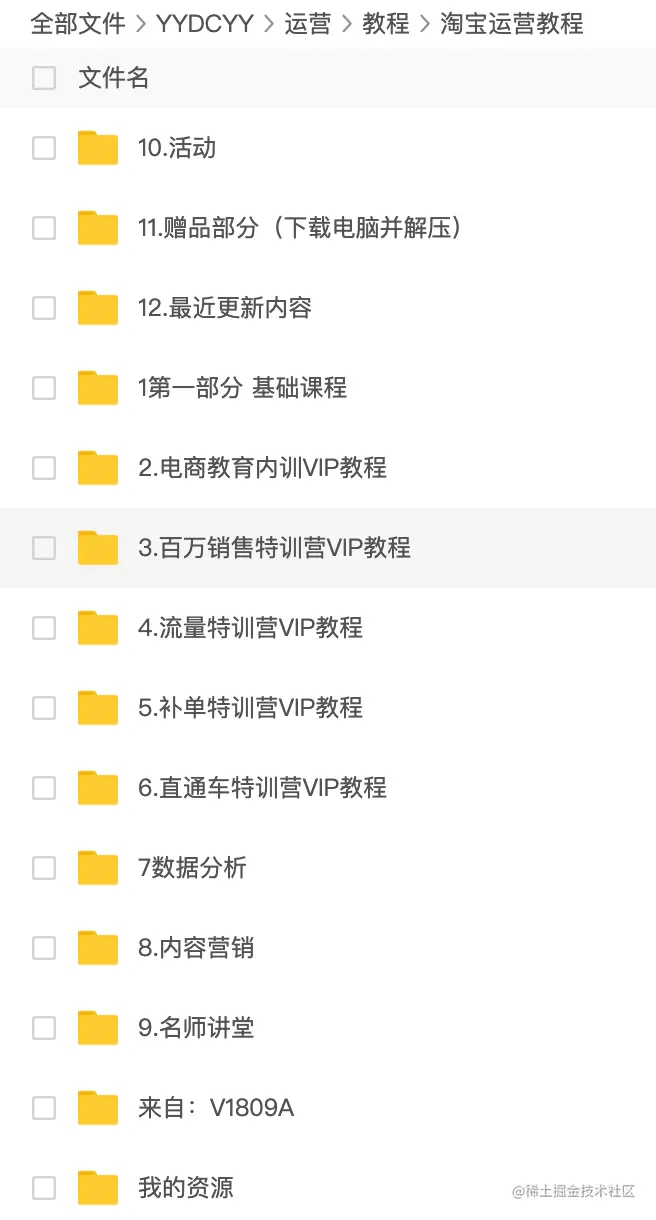Viewport: 656px width, 1220px height.
Task: Tick the select-all checkbox beside 文件名
Action: 44,78
